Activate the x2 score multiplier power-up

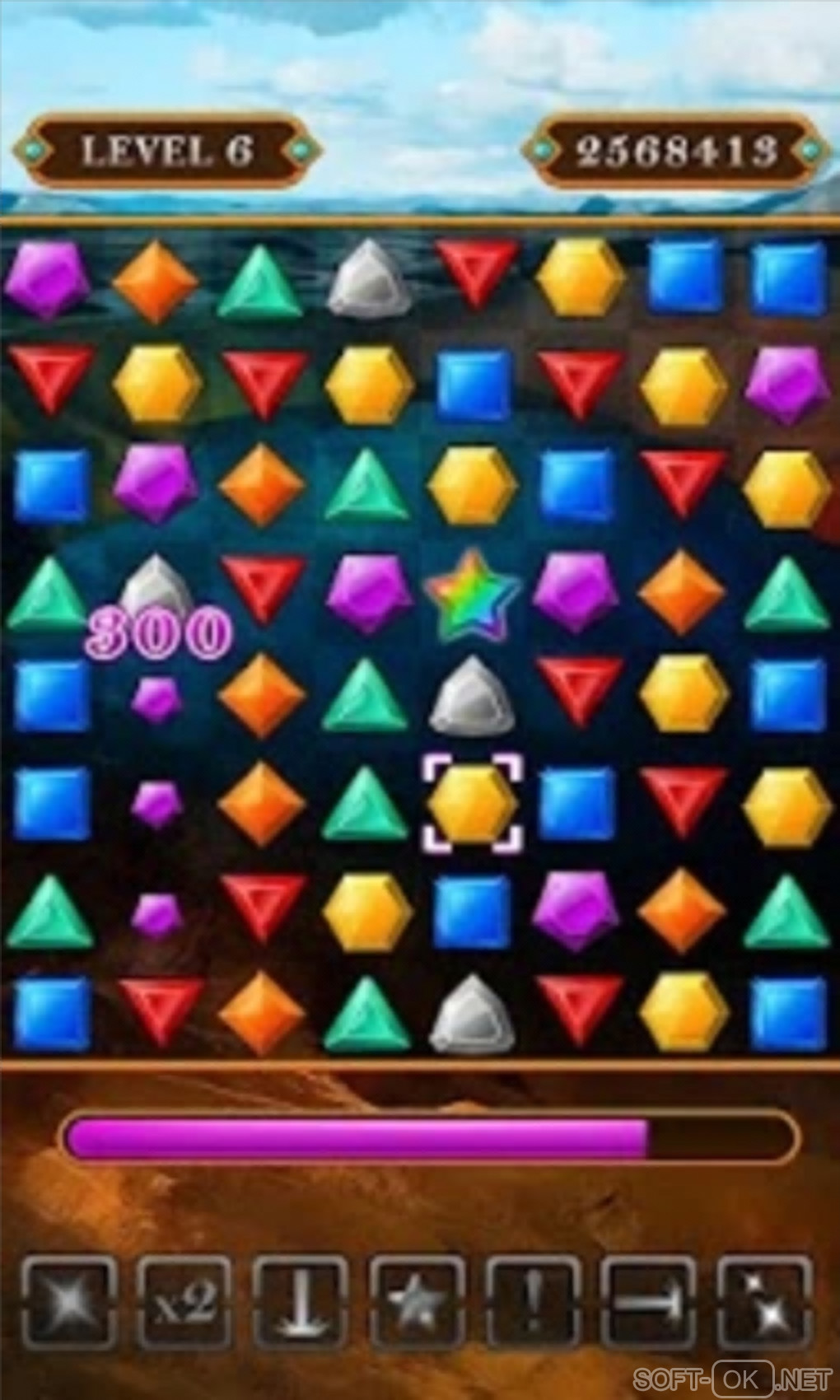[x=183, y=1304]
